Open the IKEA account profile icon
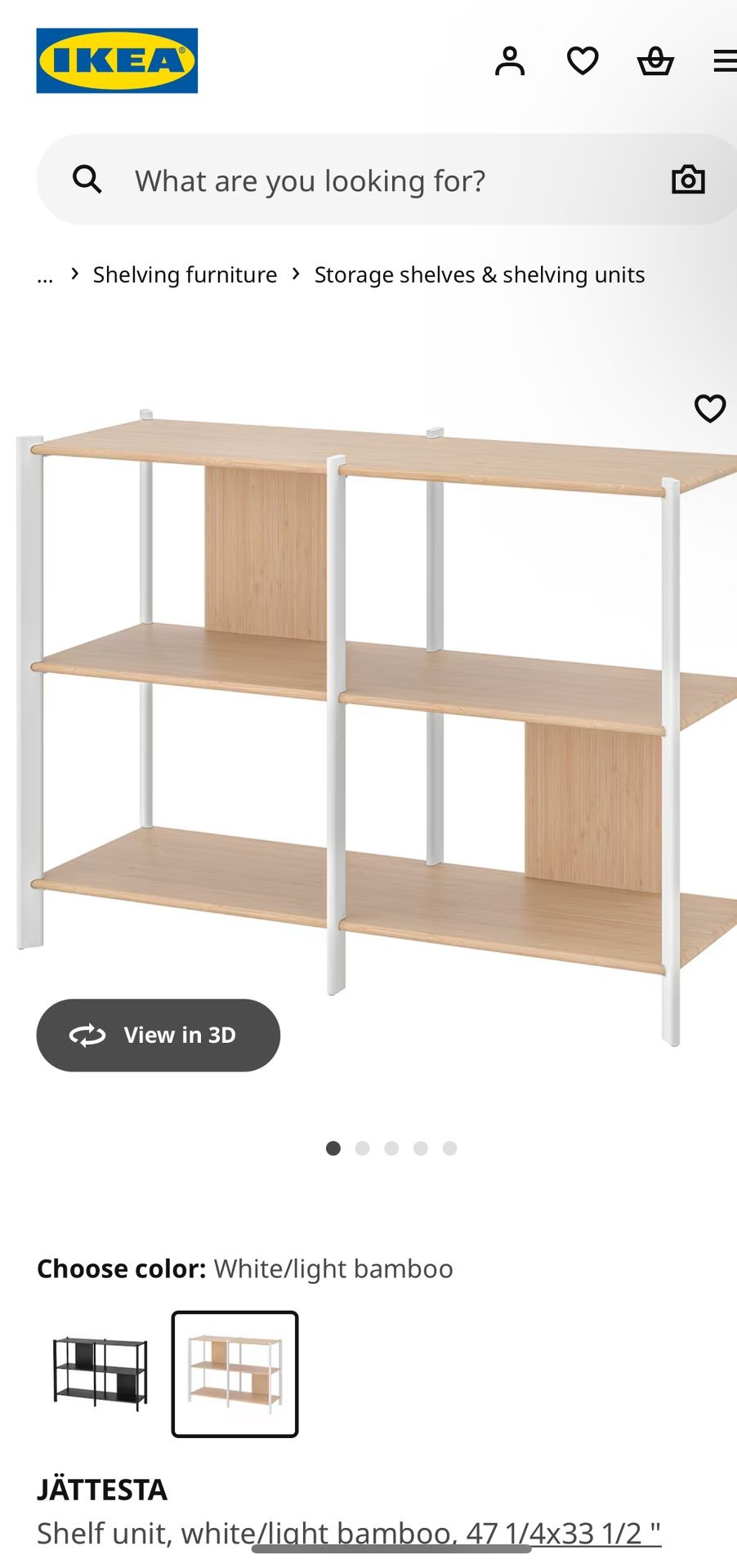 510,60
